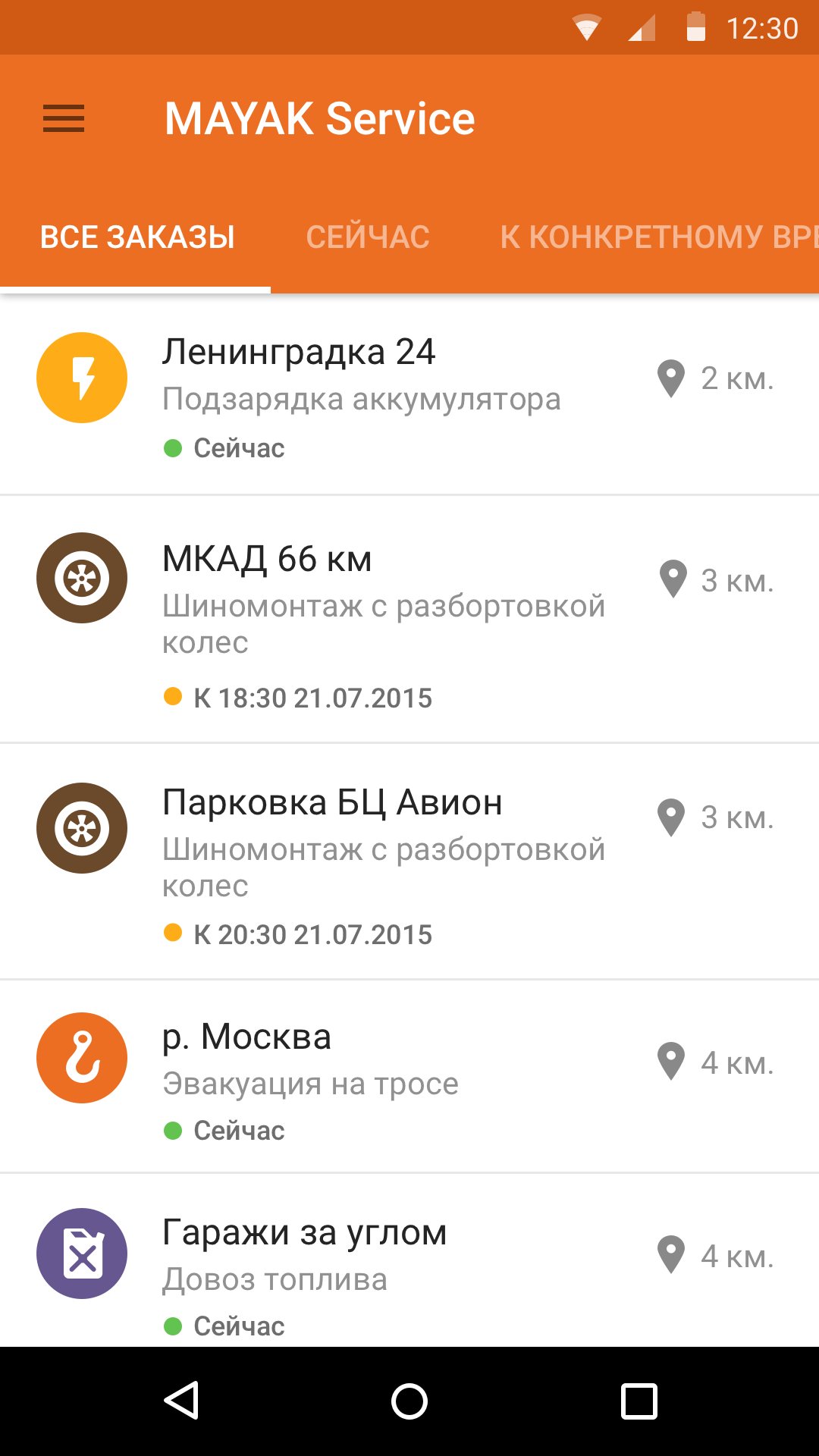This screenshot has width=819, height=1456.
Task: Tap the location pin next to МКАД 66 км
Action: (x=670, y=579)
